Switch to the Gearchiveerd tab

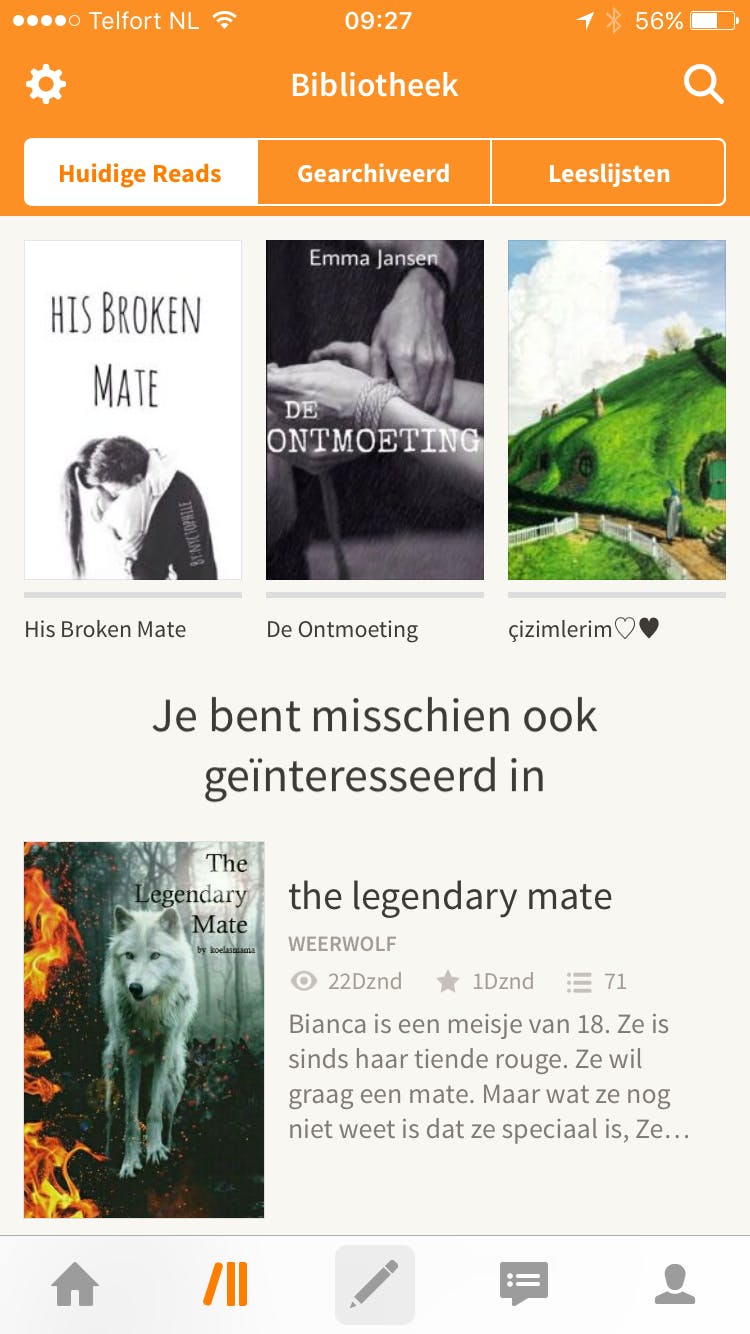374,173
